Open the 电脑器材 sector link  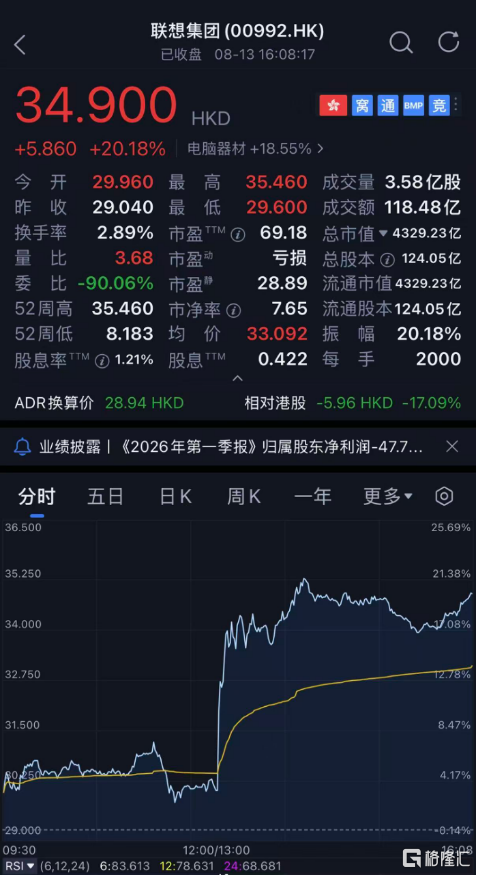255,149
